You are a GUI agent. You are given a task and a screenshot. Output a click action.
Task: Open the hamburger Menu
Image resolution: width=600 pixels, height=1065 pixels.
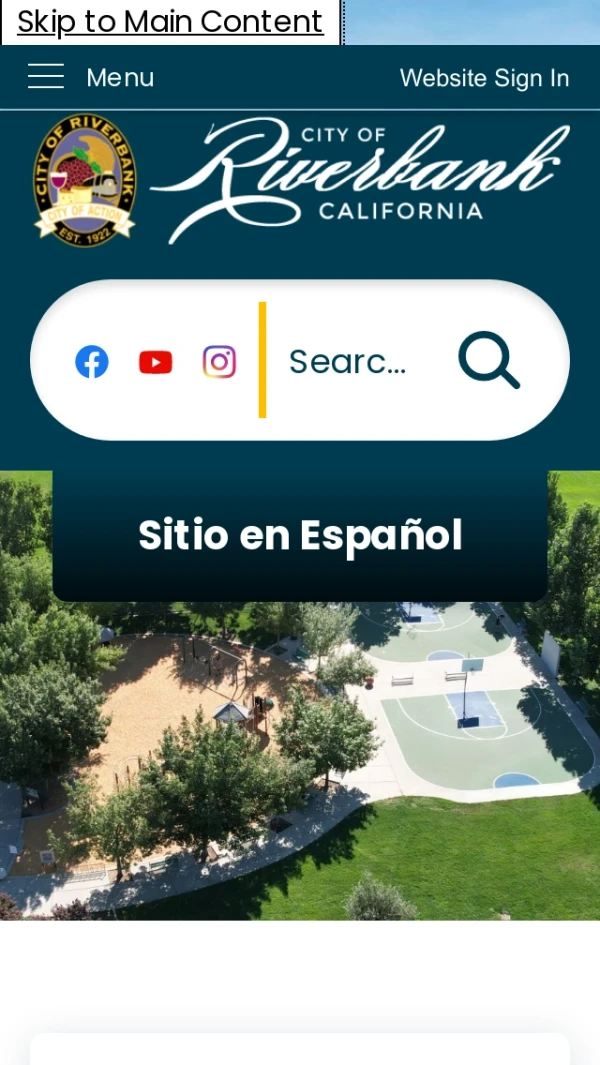[x=90, y=77]
